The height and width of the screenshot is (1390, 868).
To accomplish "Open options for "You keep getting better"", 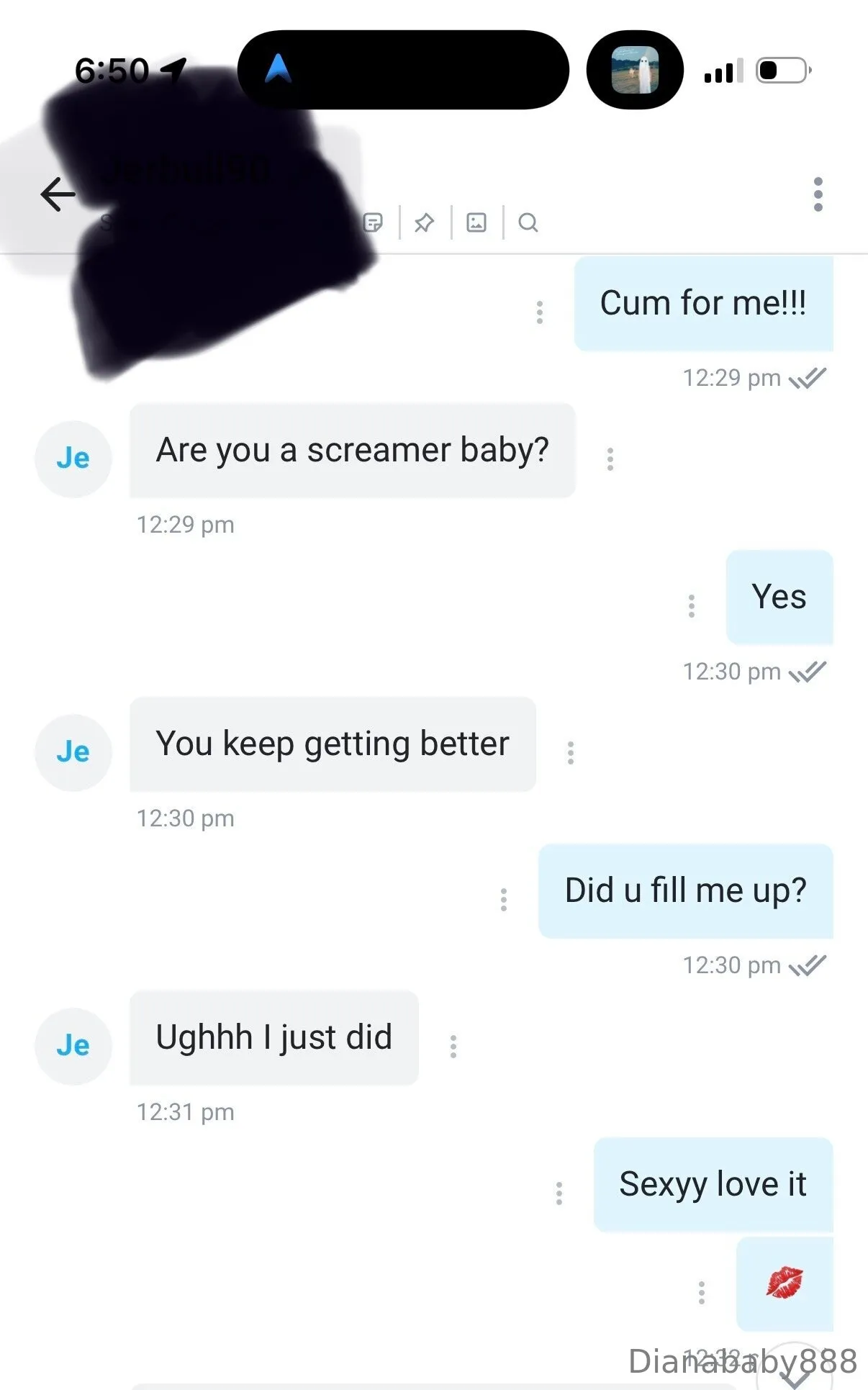I will pos(571,753).
